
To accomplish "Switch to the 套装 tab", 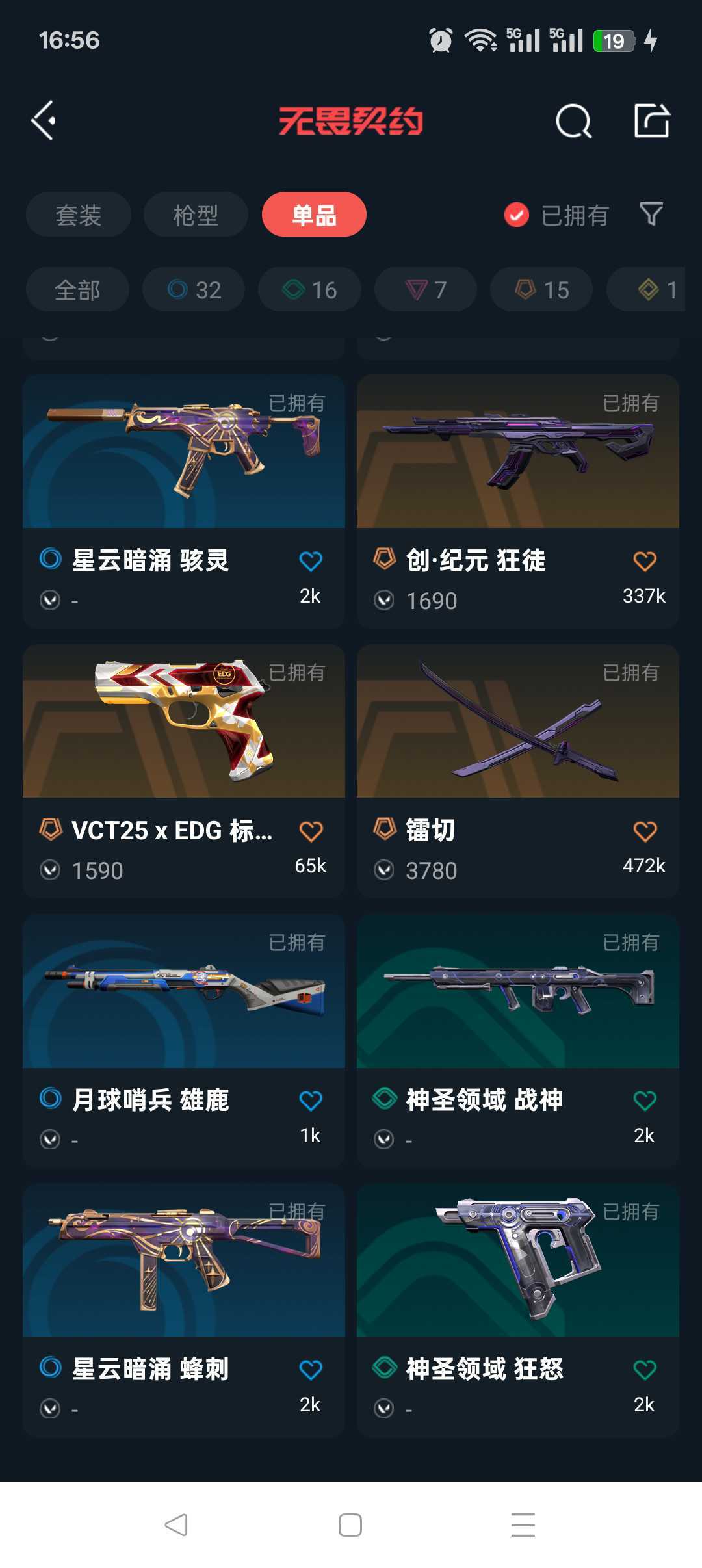I will (x=79, y=215).
